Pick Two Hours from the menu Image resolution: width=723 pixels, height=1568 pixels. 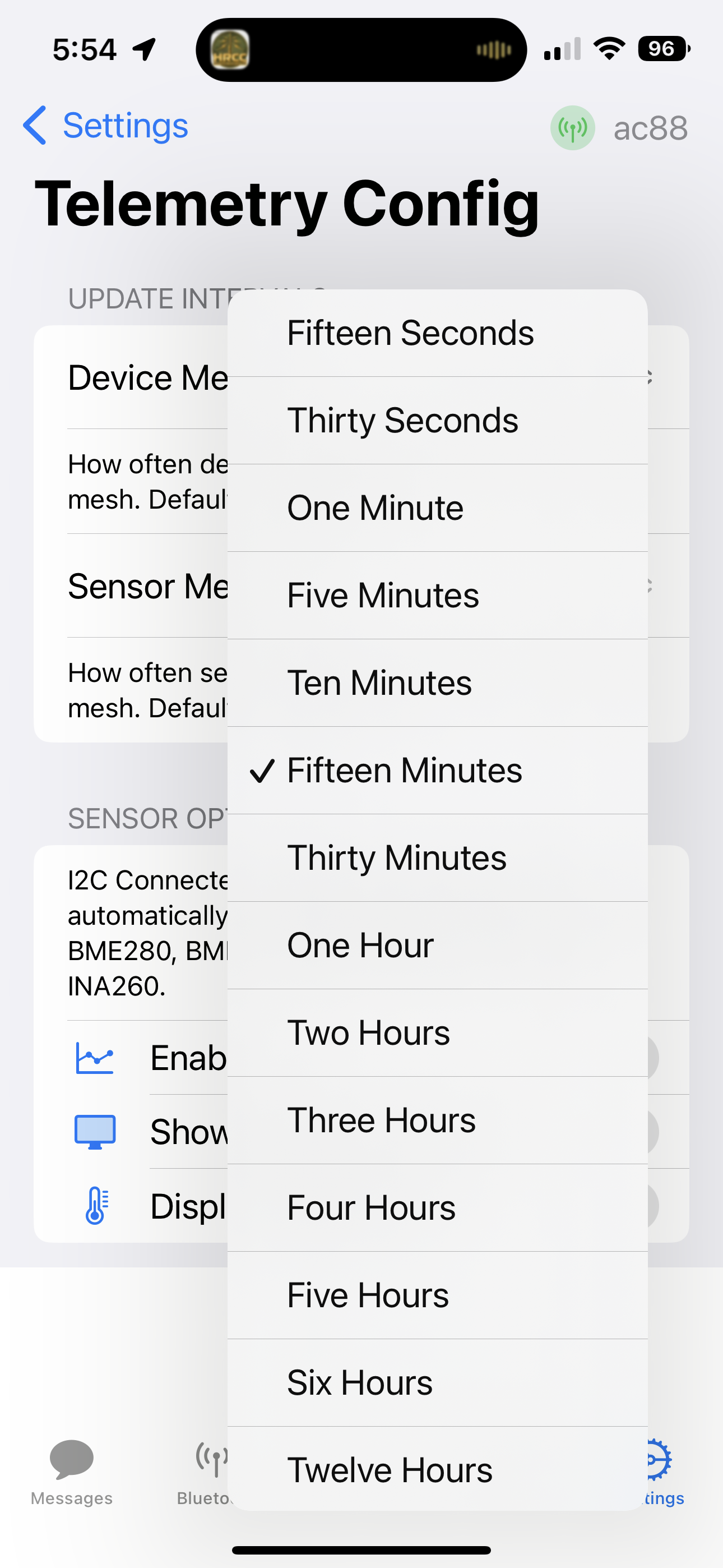437,1033
